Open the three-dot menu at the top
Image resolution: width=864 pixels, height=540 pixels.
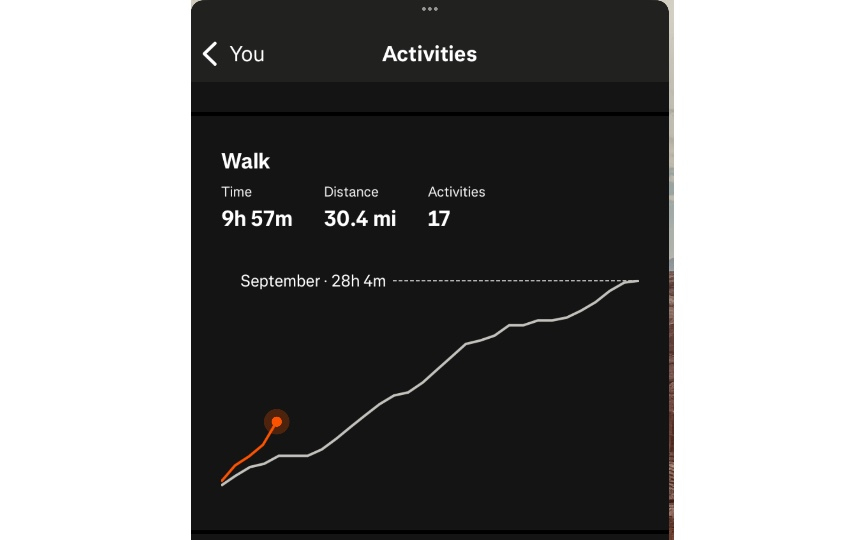click(x=430, y=9)
